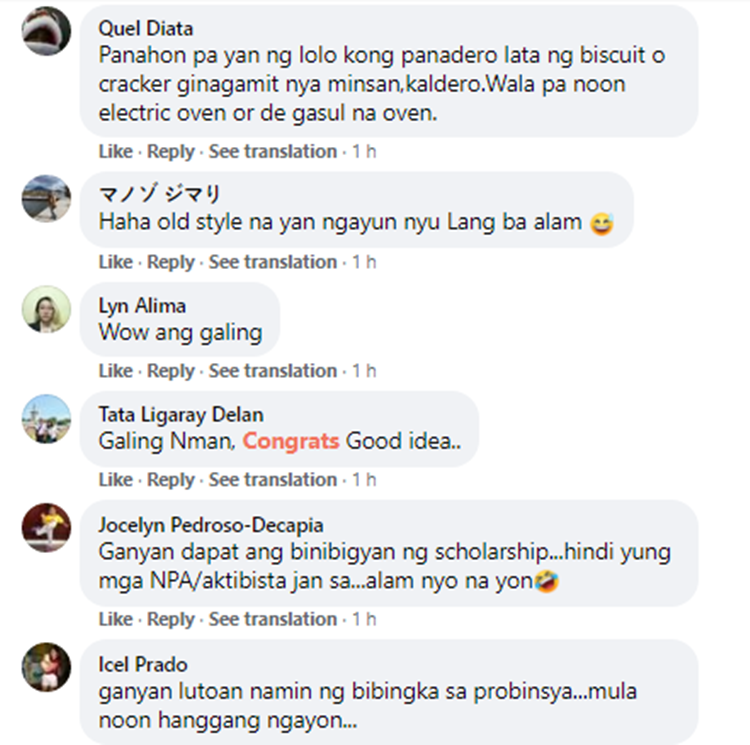Open Tata Ligaray Delan's profile name
This screenshot has width=750, height=745.
click(x=181, y=415)
